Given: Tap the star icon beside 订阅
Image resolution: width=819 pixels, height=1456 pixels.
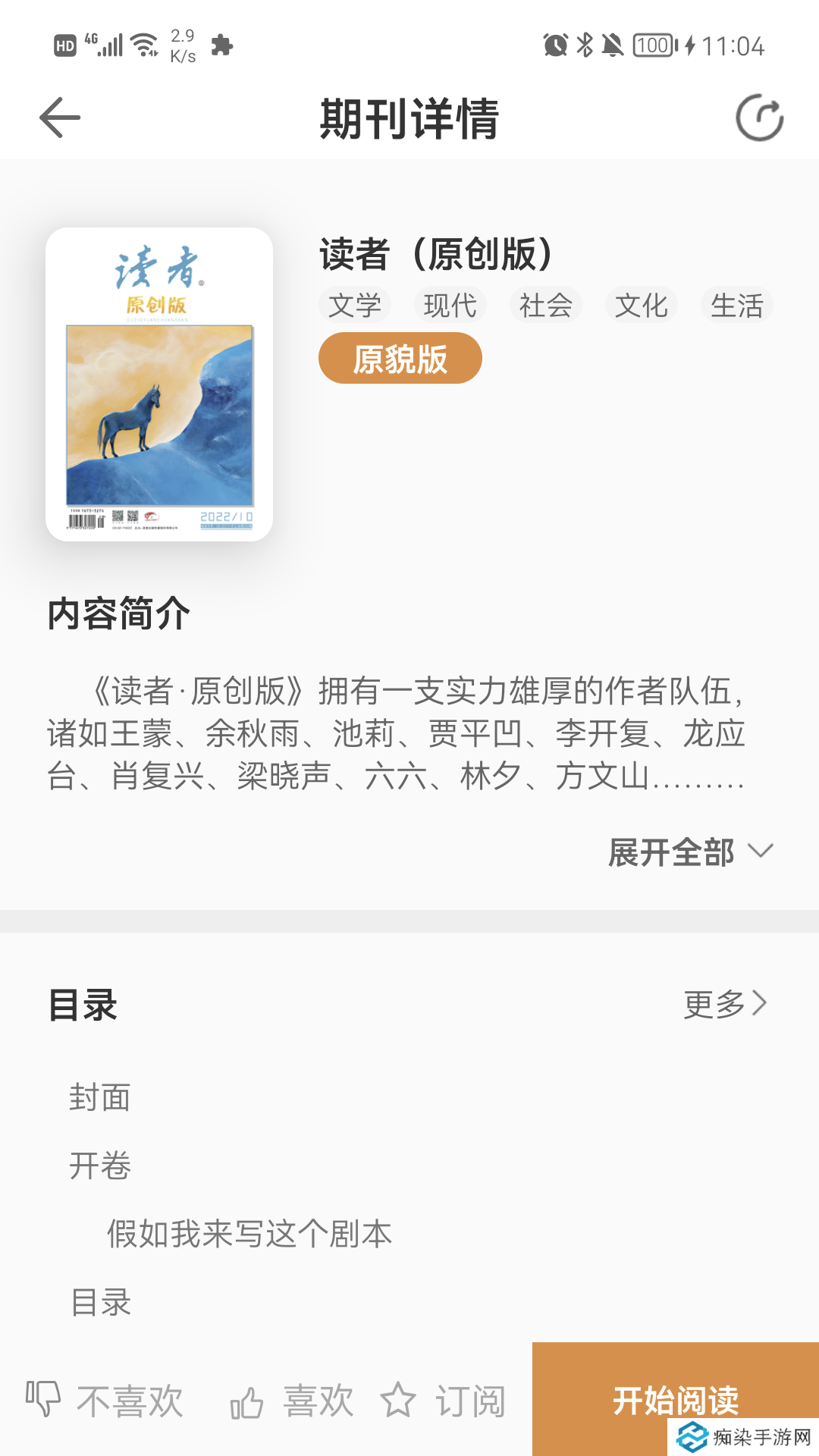Looking at the screenshot, I should 400,1401.
